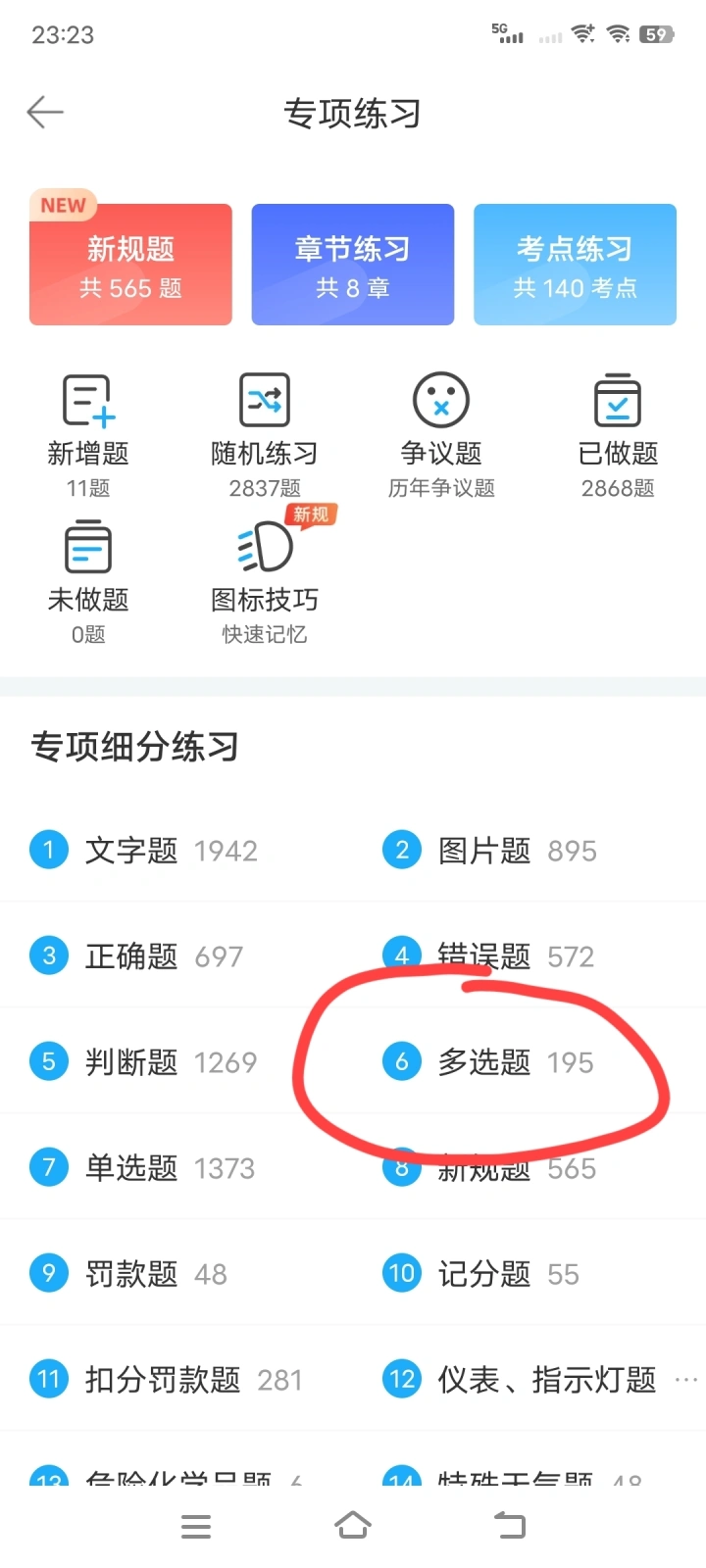Start 随机练习 random practice
Viewport: 706px width, 1568px height.
pos(265,436)
